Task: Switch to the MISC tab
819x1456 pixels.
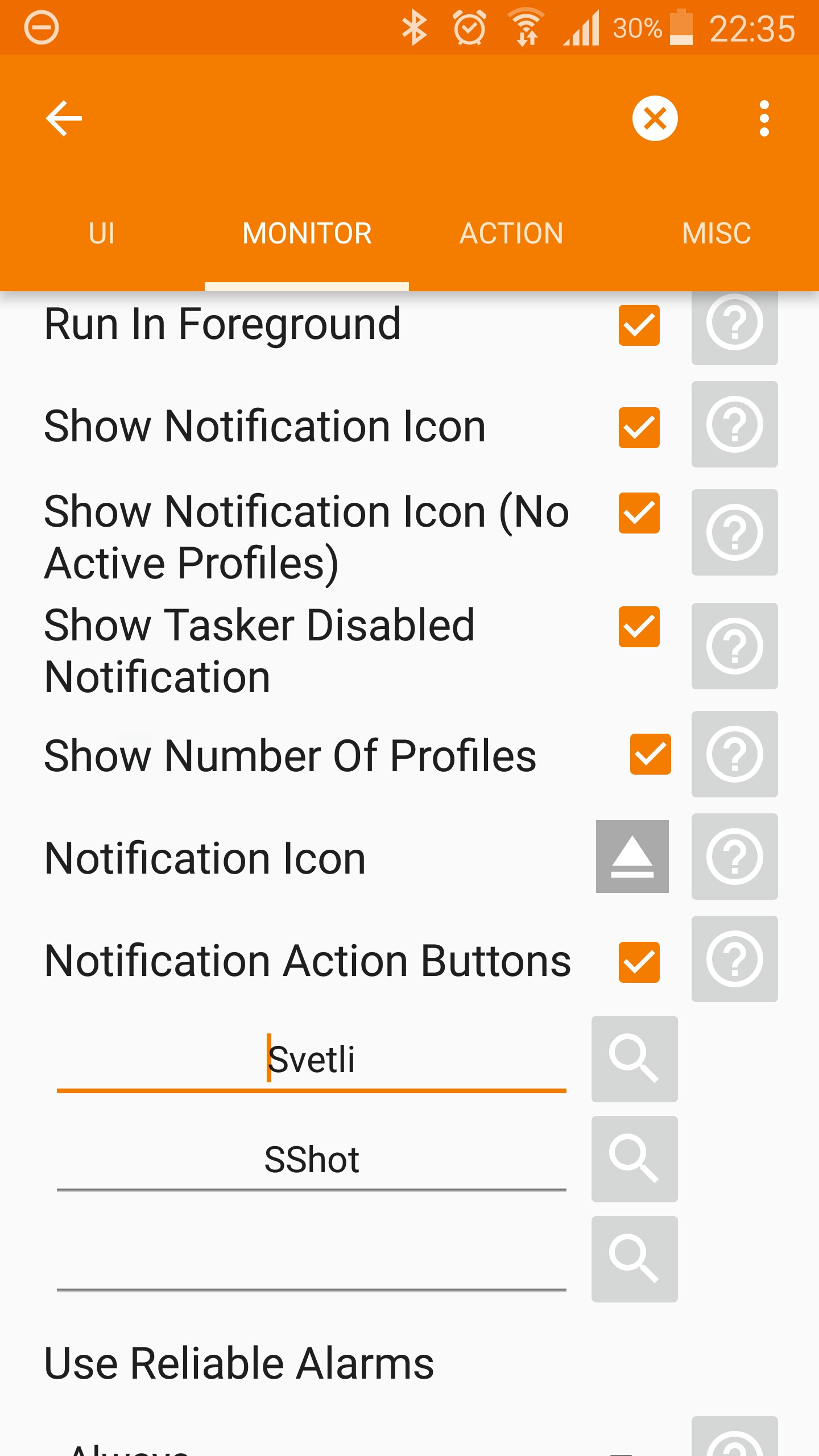Action: (716, 233)
